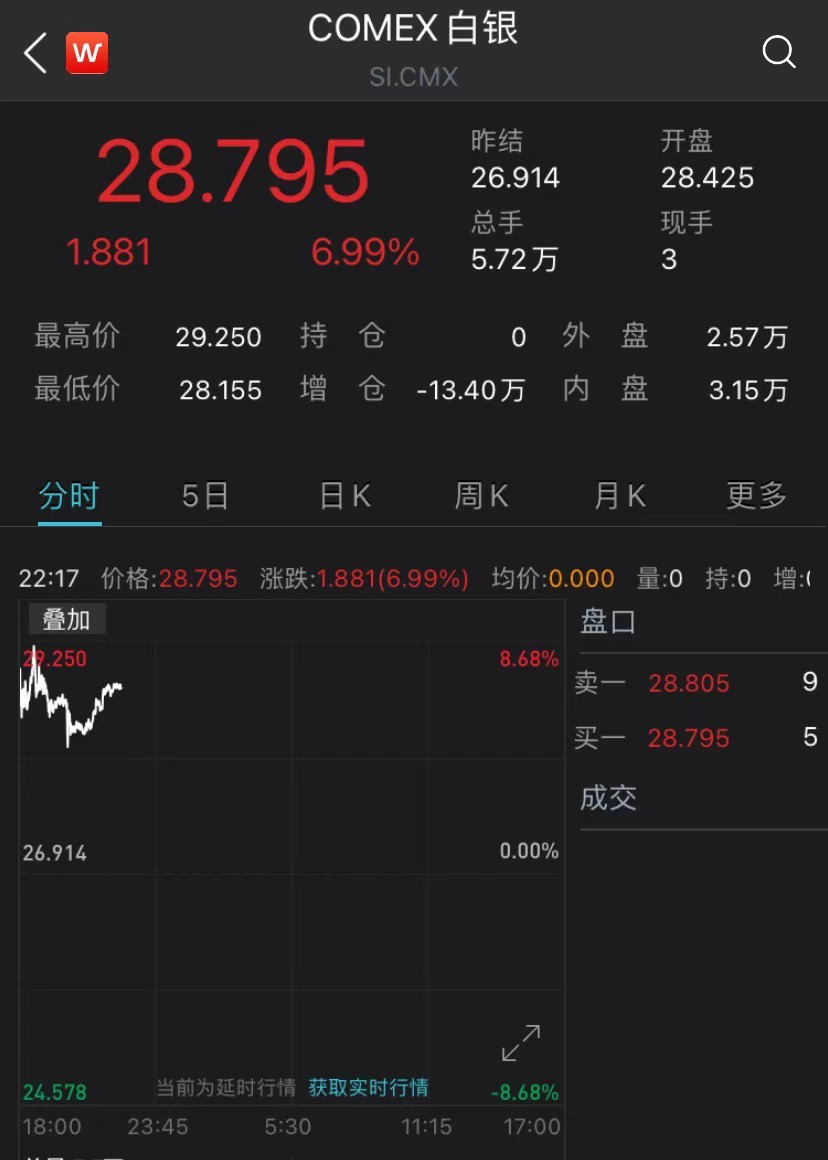Viewport: 828px width, 1160px height.
Task: Select the 分时 chart tab
Action: click(x=69, y=496)
